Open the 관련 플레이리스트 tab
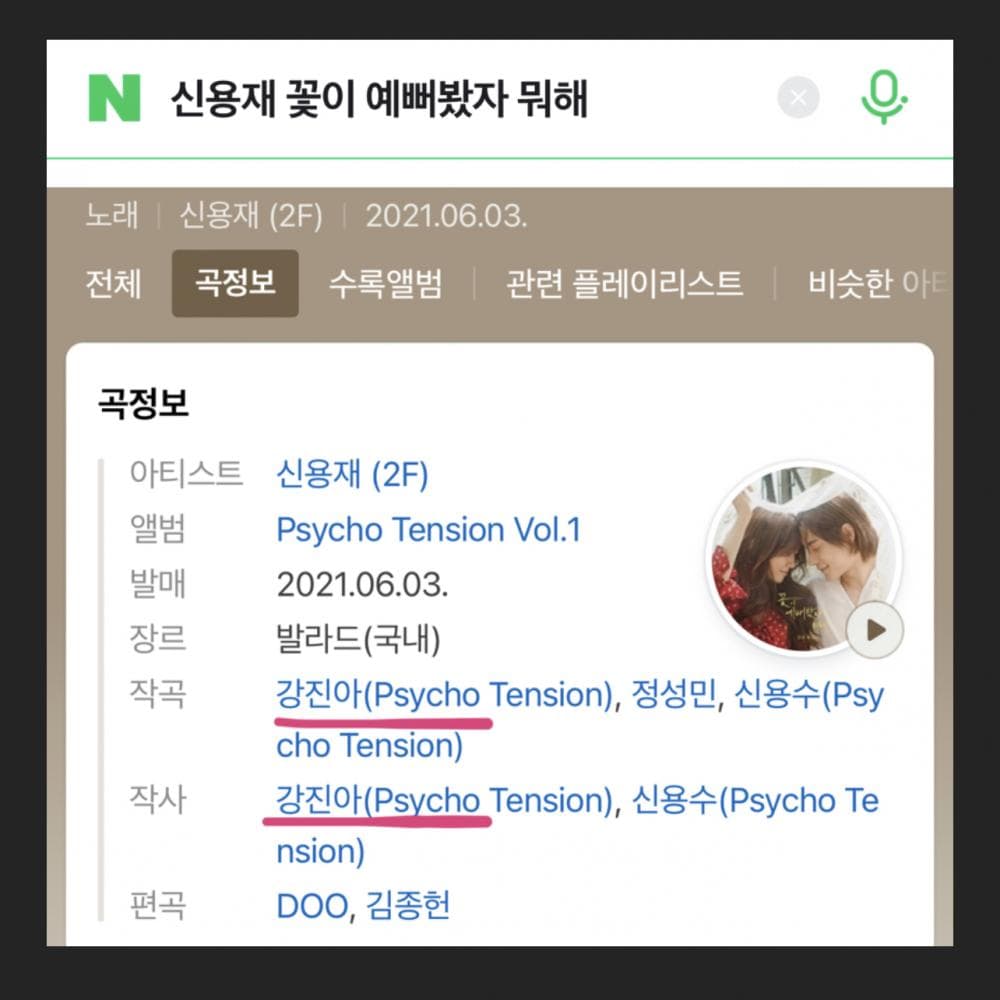The height and width of the screenshot is (1000, 1000). tap(625, 283)
